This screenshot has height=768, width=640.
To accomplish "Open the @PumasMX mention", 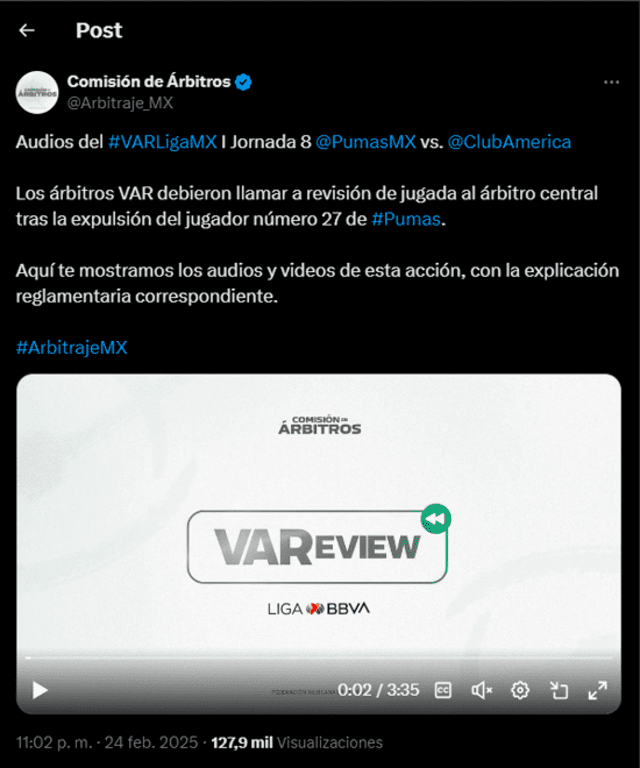I will coord(365,142).
